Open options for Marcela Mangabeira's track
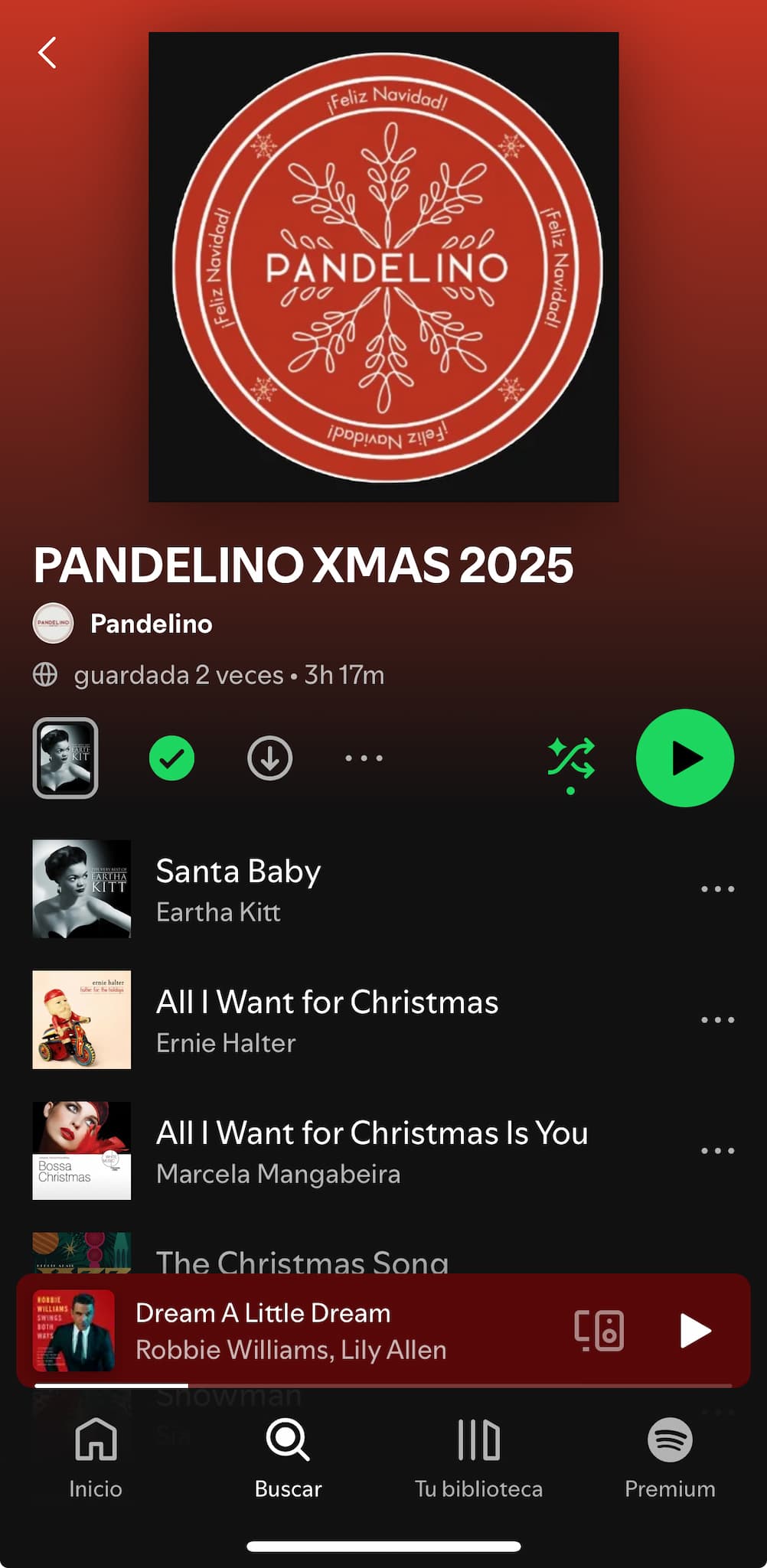The width and height of the screenshot is (767, 1568). (x=717, y=1150)
